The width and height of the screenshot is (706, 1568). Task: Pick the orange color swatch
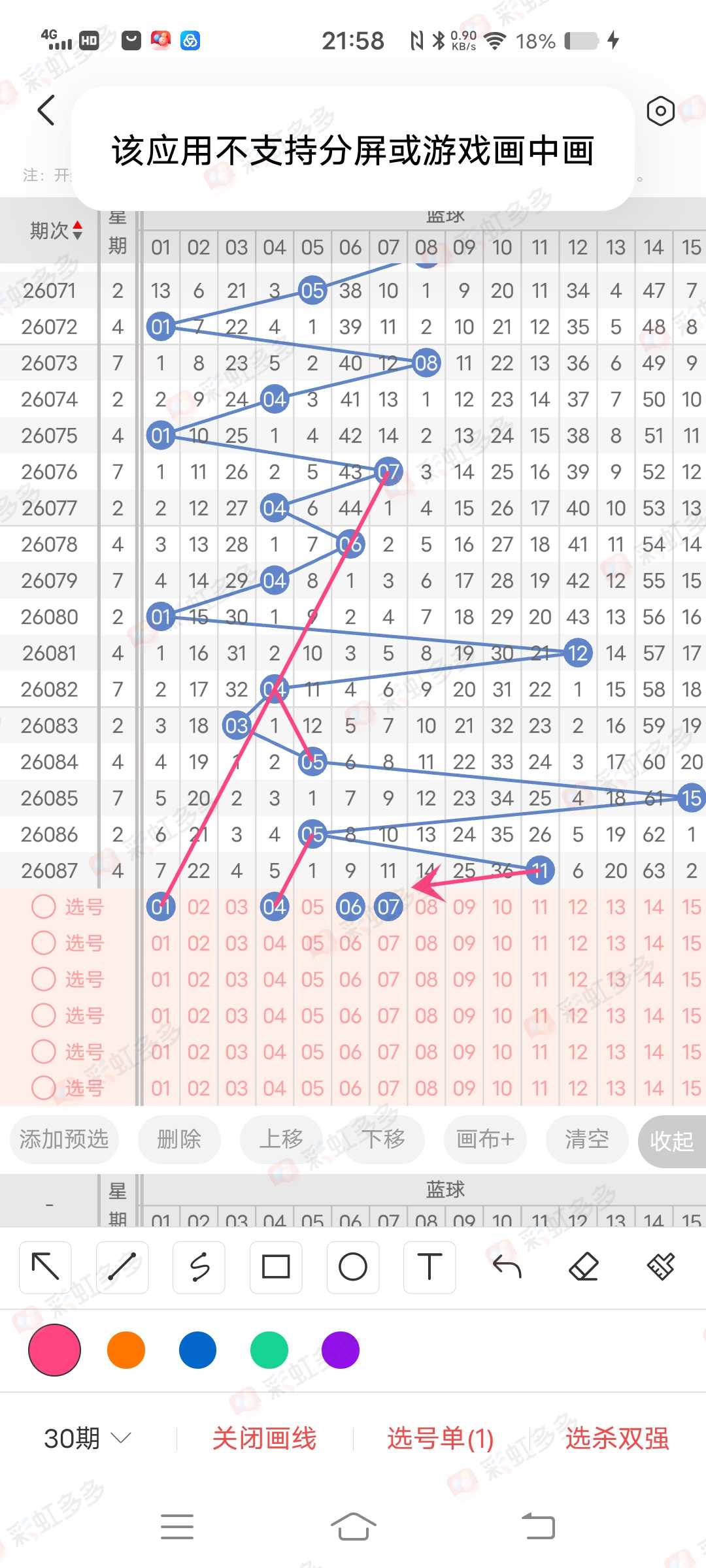click(126, 1350)
